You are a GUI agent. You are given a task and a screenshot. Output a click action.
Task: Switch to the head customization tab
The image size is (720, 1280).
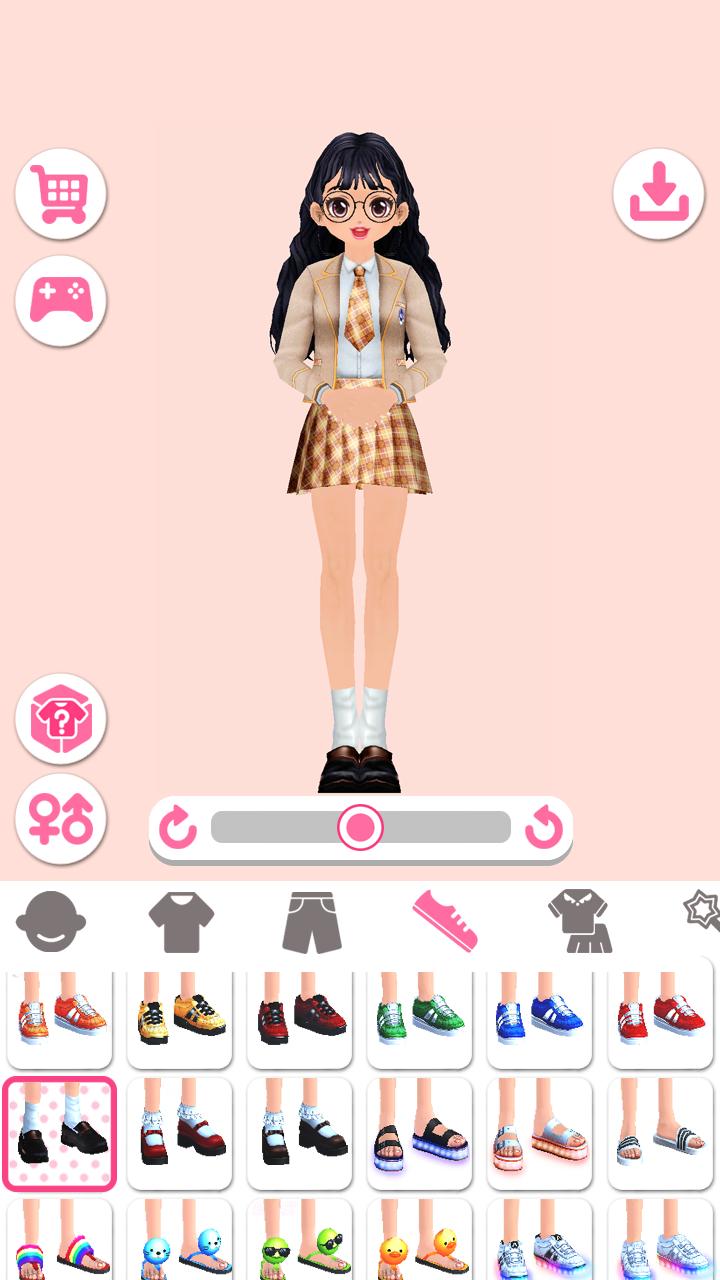coord(50,921)
